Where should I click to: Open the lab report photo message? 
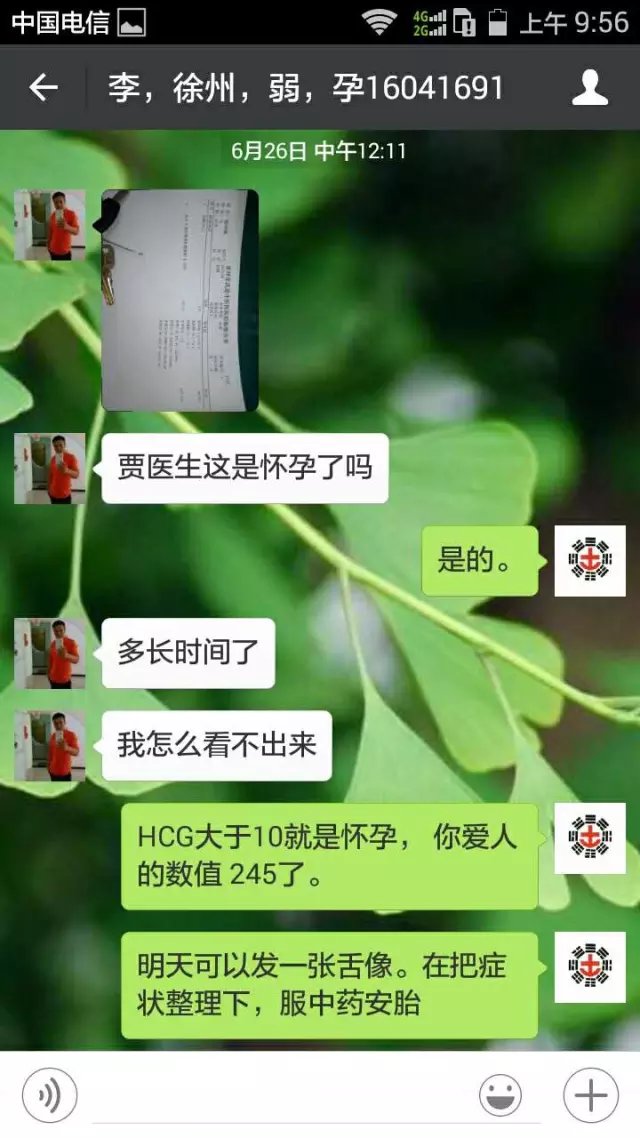click(x=180, y=300)
